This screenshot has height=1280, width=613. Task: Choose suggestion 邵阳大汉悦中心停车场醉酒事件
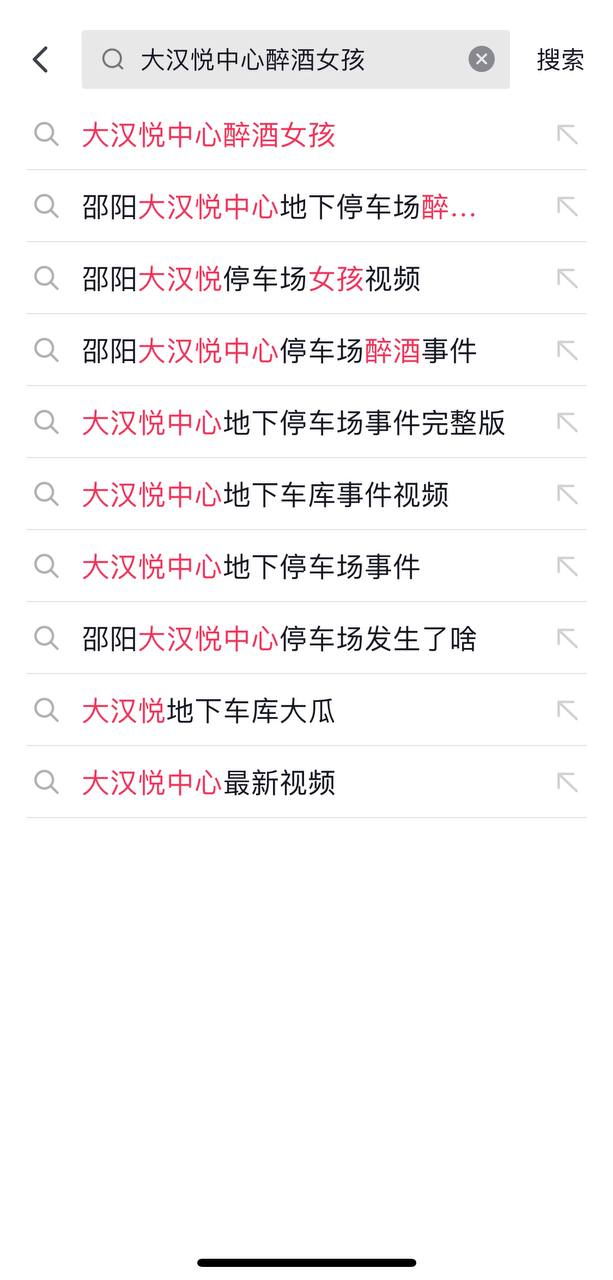(x=279, y=351)
